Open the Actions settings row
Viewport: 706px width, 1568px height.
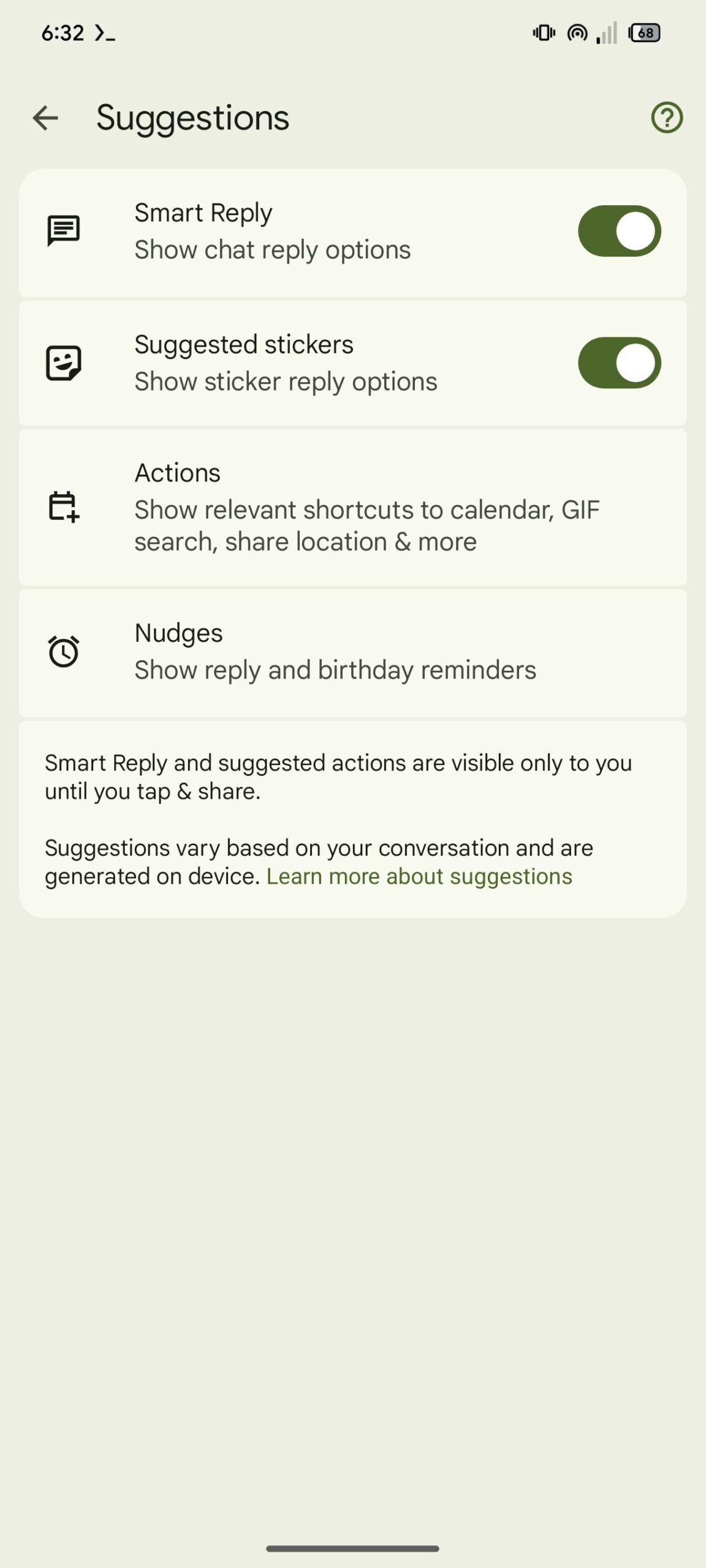[x=353, y=507]
